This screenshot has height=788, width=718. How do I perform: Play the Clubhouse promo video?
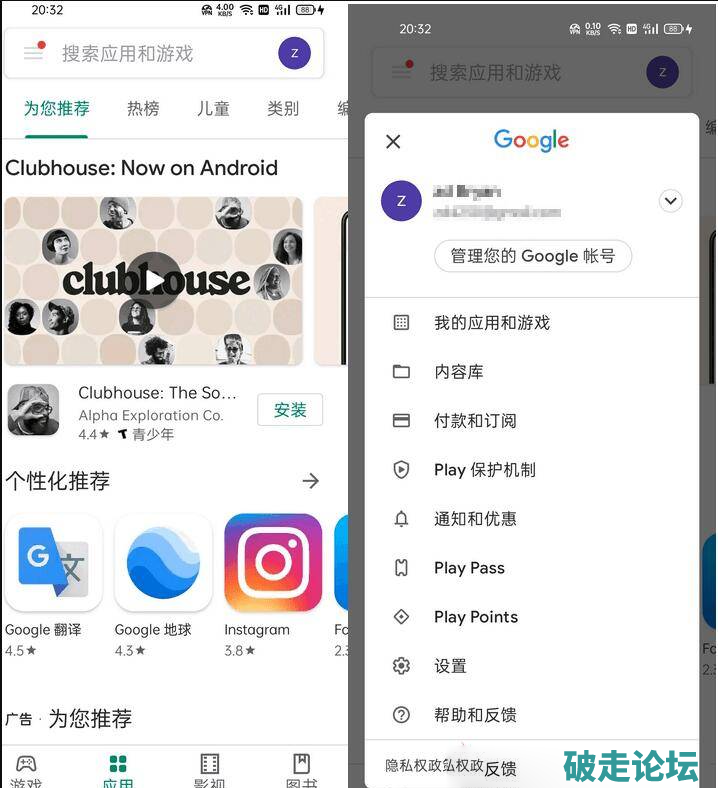point(154,280)
